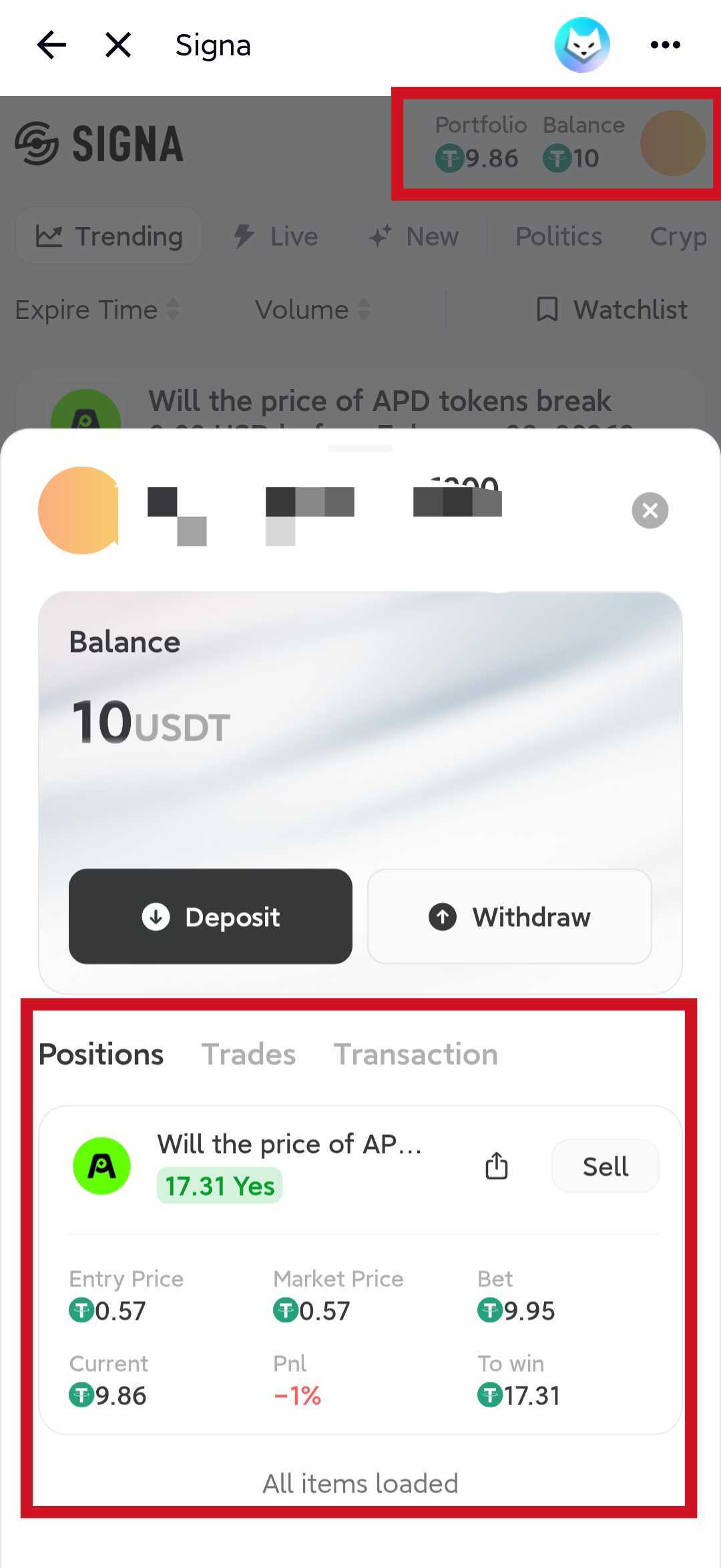Click the Tether icon beside Portfolio value
The height and width of the screenshot is (1568, 721).
(451, 159)
